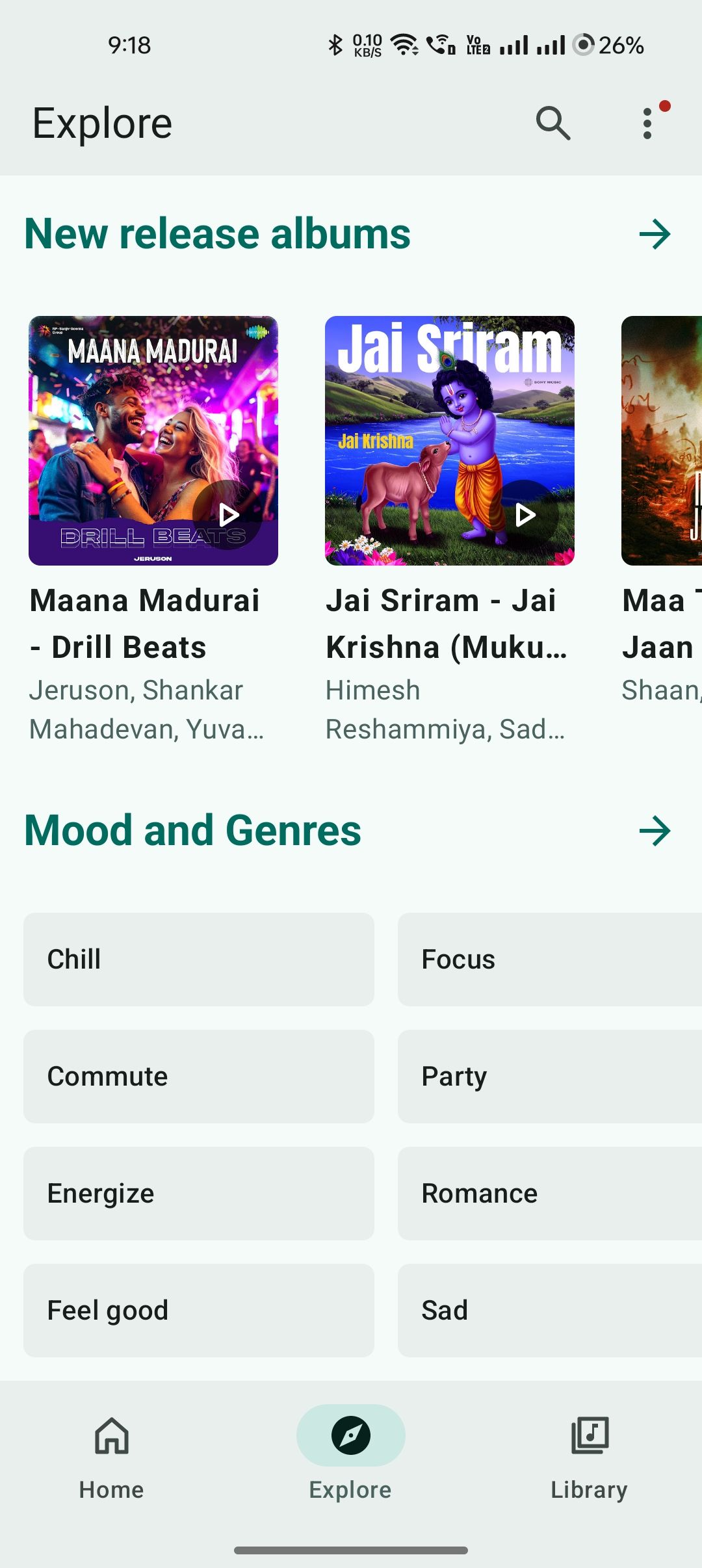Play the Maana Madurai - Drill Beats album
The width and height of the screenshot is (702, 1568).
pos(227,515)
